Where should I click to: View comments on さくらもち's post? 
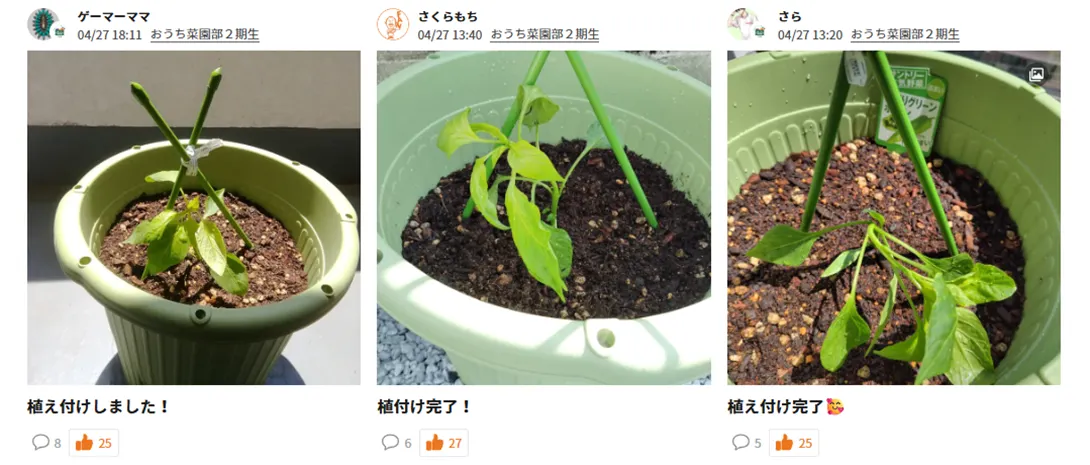pos(397,442)
